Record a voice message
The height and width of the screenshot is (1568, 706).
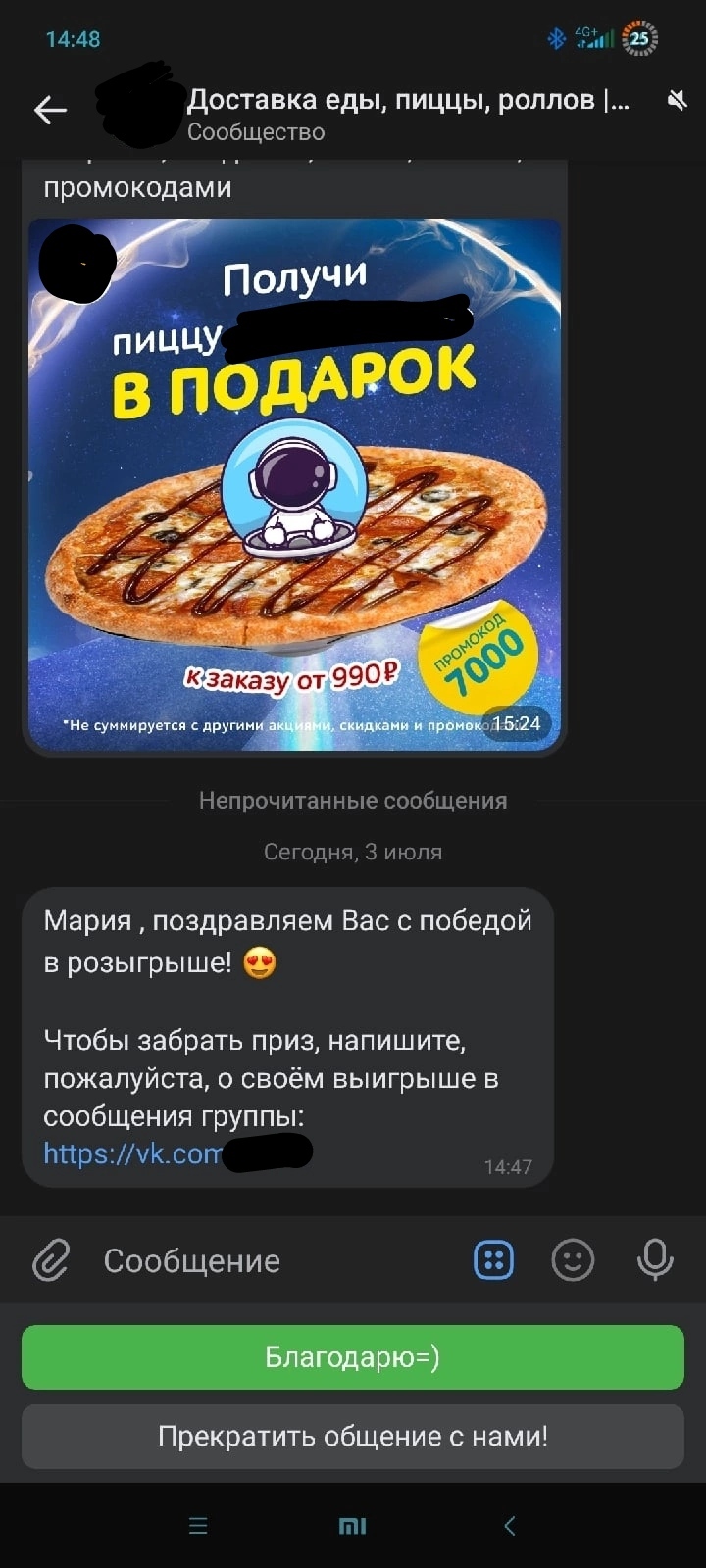(x=654, y=1260)
